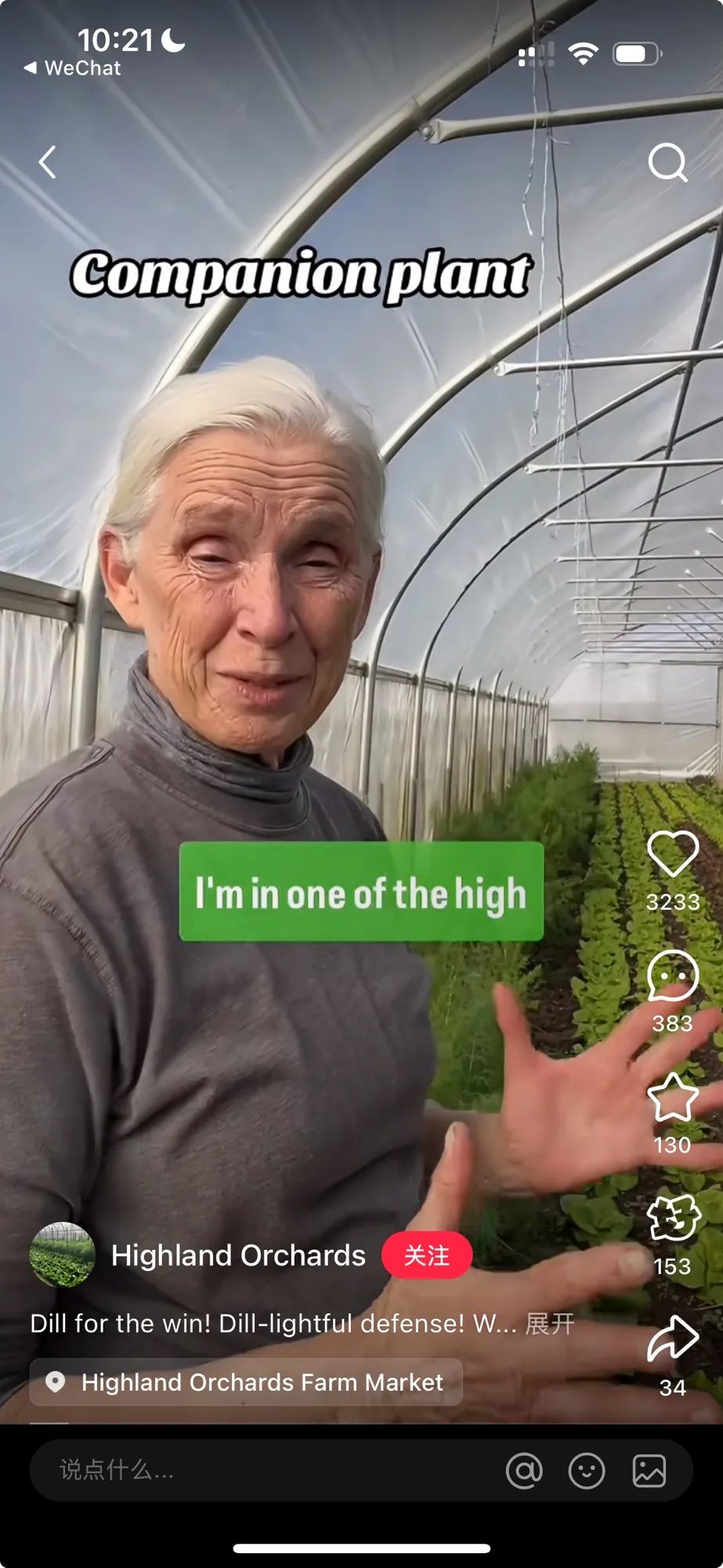Like this video with the heart

672,853
